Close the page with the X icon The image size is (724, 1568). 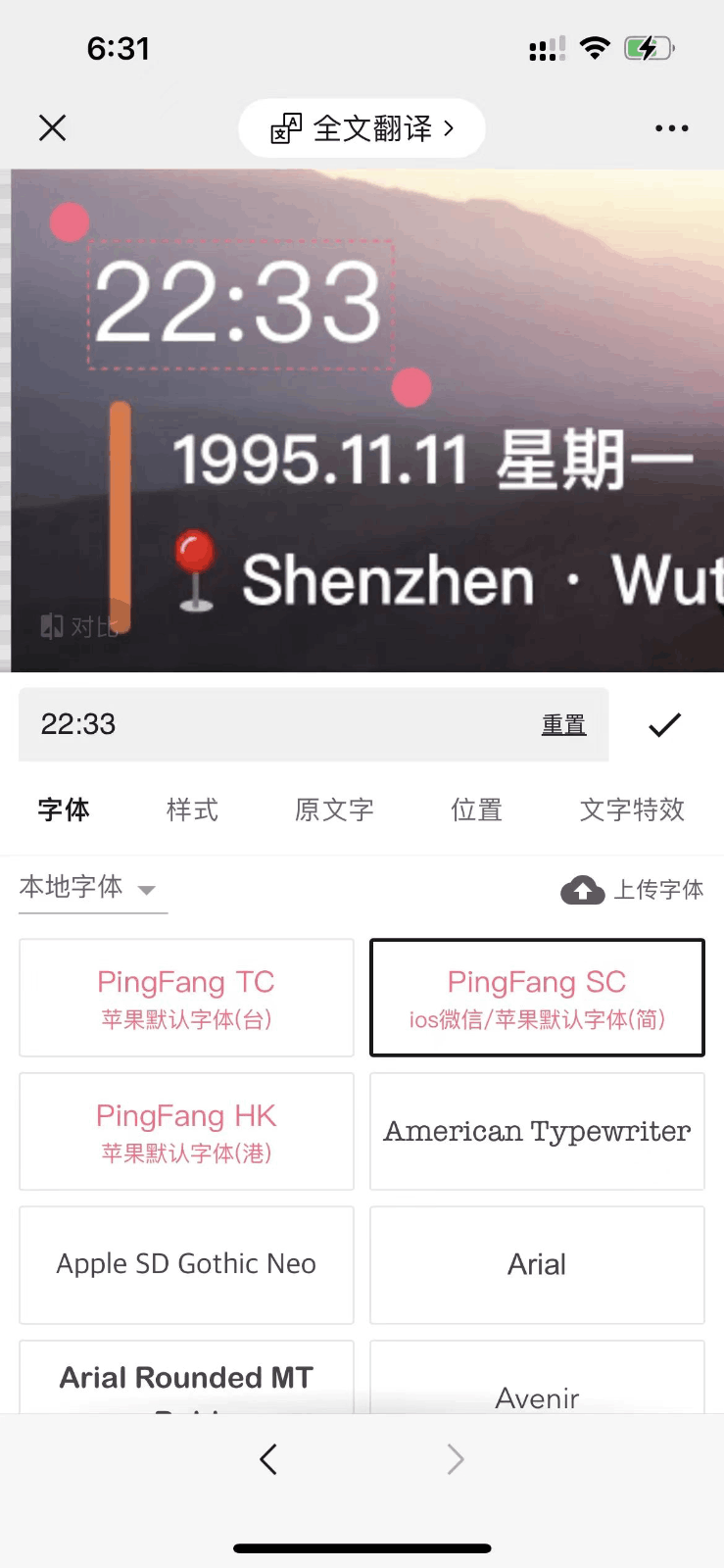pyautogui.click(x=52, y=127)
